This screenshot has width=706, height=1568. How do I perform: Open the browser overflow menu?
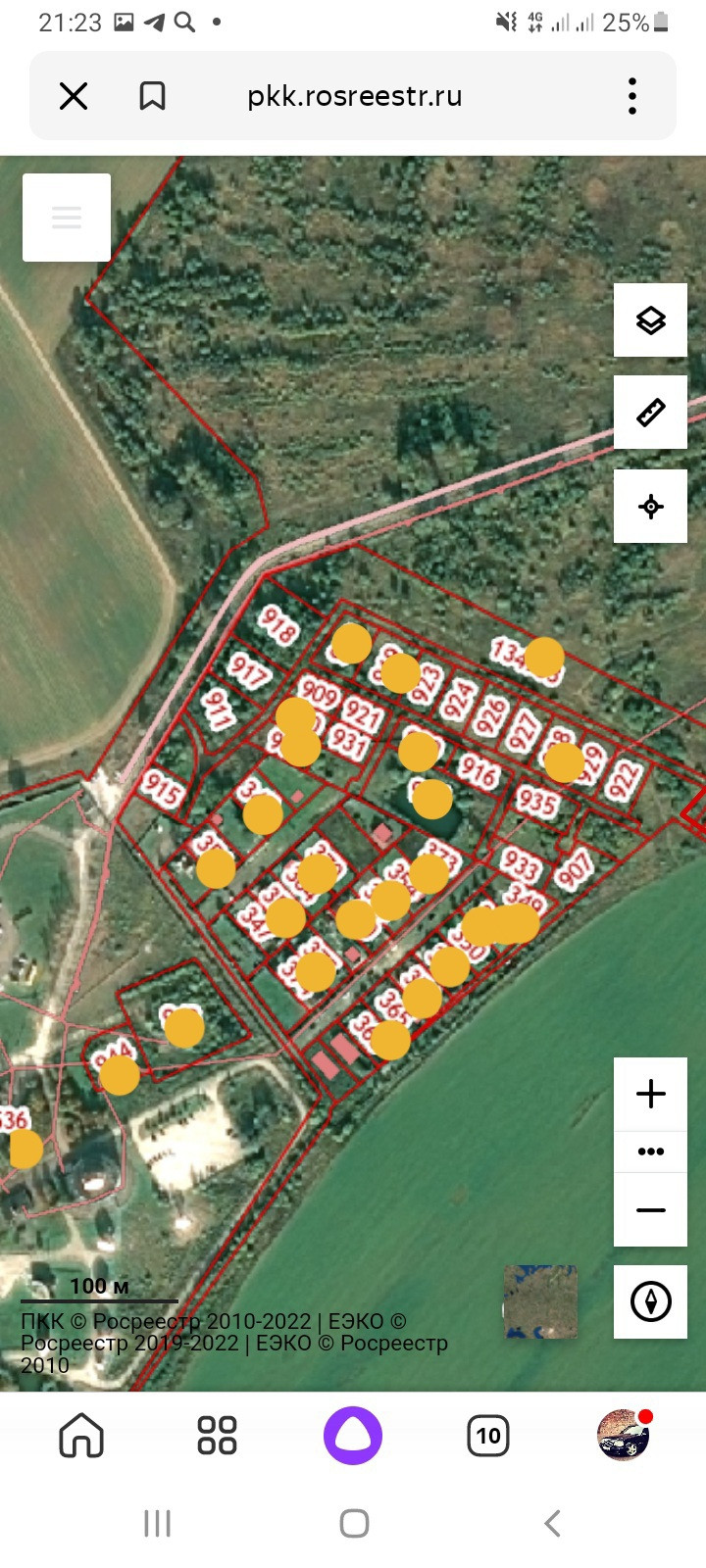(x=632, y=96)
